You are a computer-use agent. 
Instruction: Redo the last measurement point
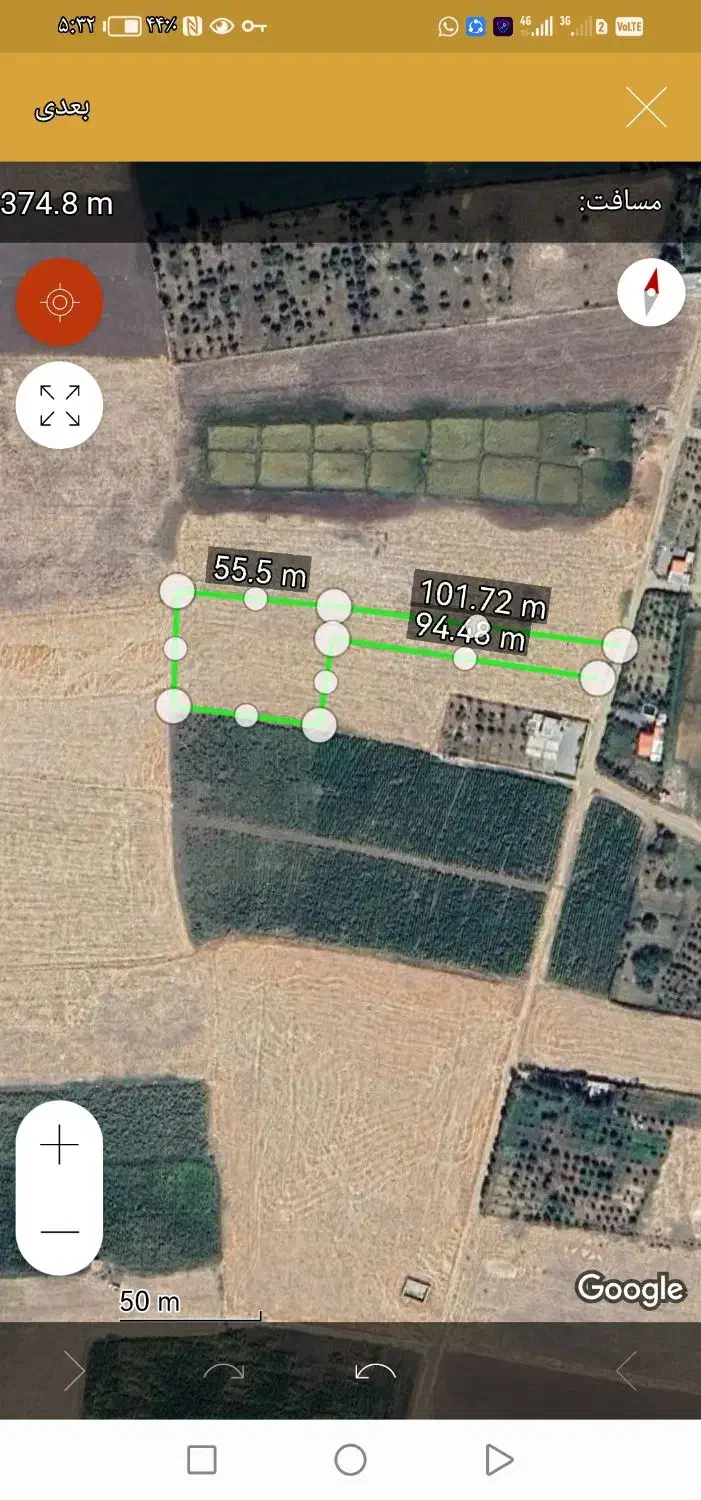pos(224,1371)
